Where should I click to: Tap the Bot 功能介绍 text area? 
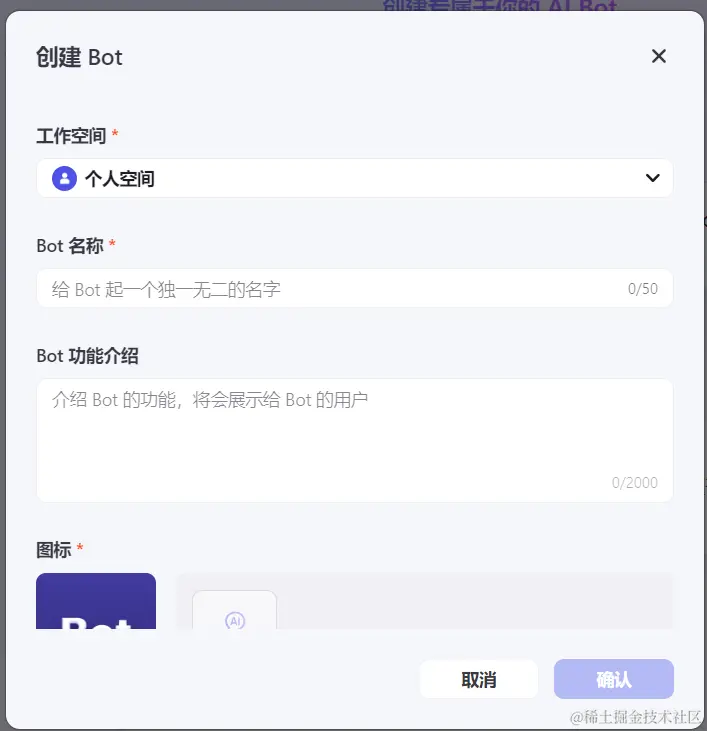point(354,438)
